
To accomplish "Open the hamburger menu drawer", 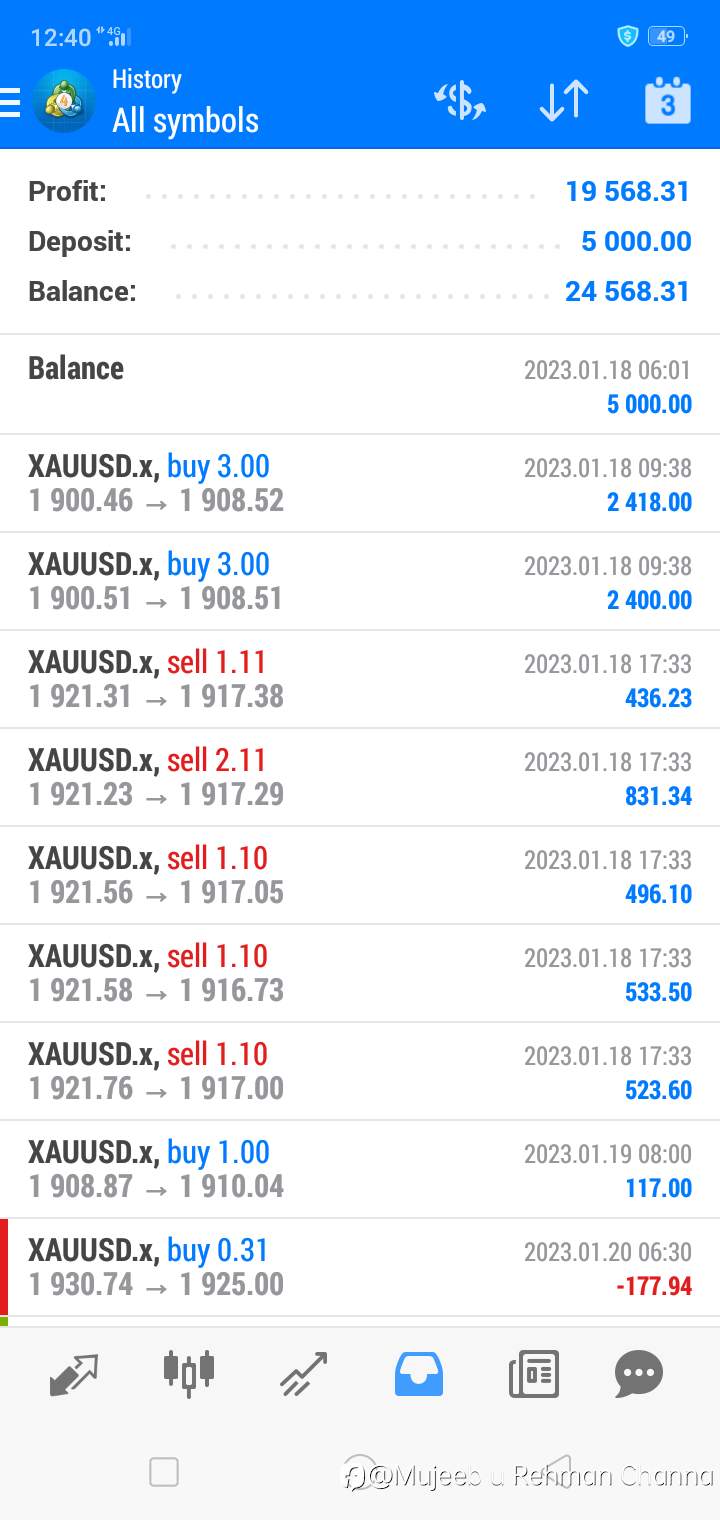I will pyautogui.click(x=10, y=102).
